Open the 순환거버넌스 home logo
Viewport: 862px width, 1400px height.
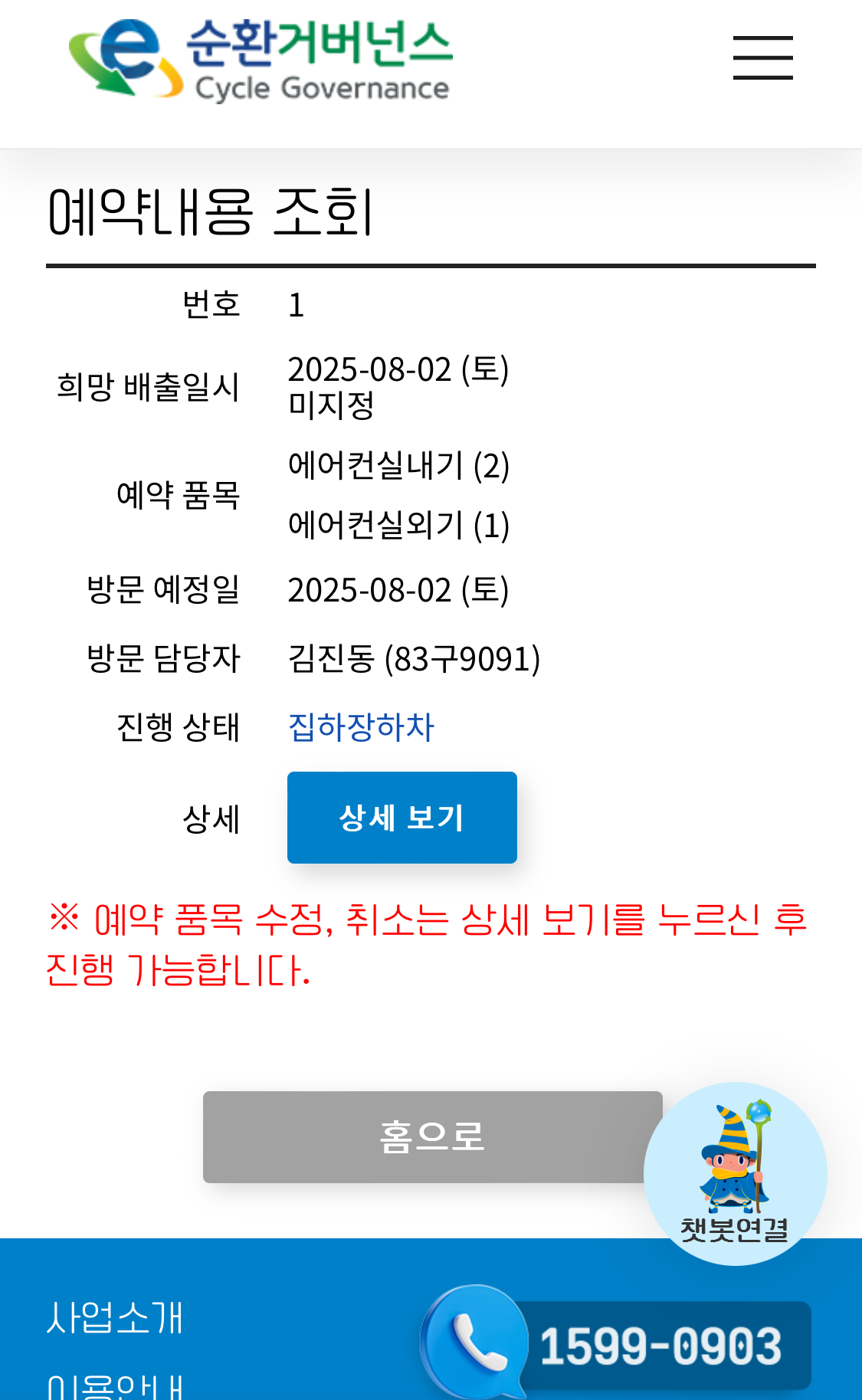[x=261, y=61]
